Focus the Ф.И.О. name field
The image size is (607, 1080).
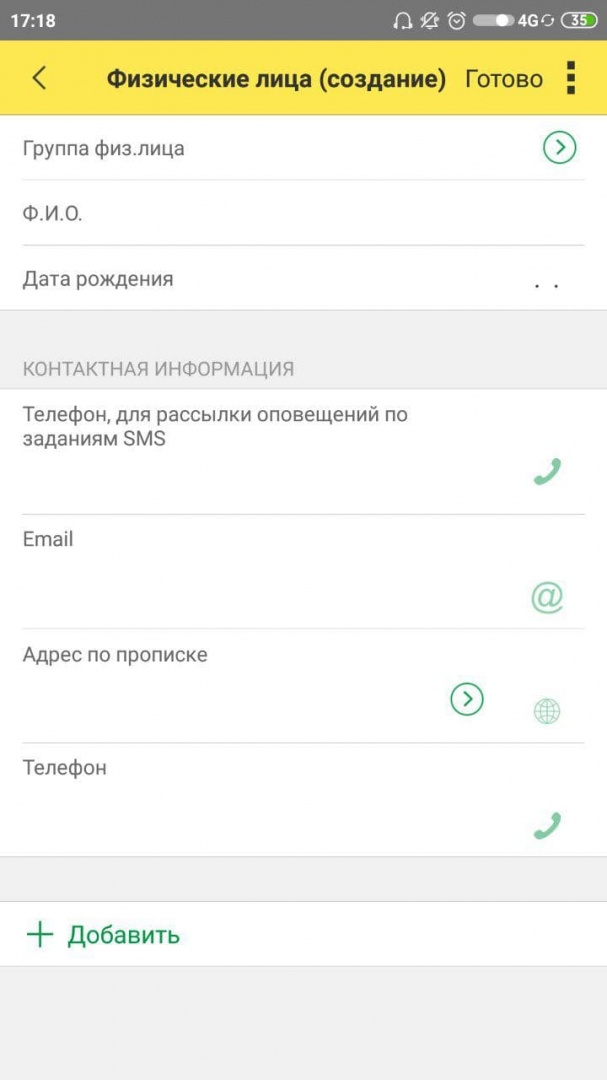pyautogui.click(x=300, y=213)
